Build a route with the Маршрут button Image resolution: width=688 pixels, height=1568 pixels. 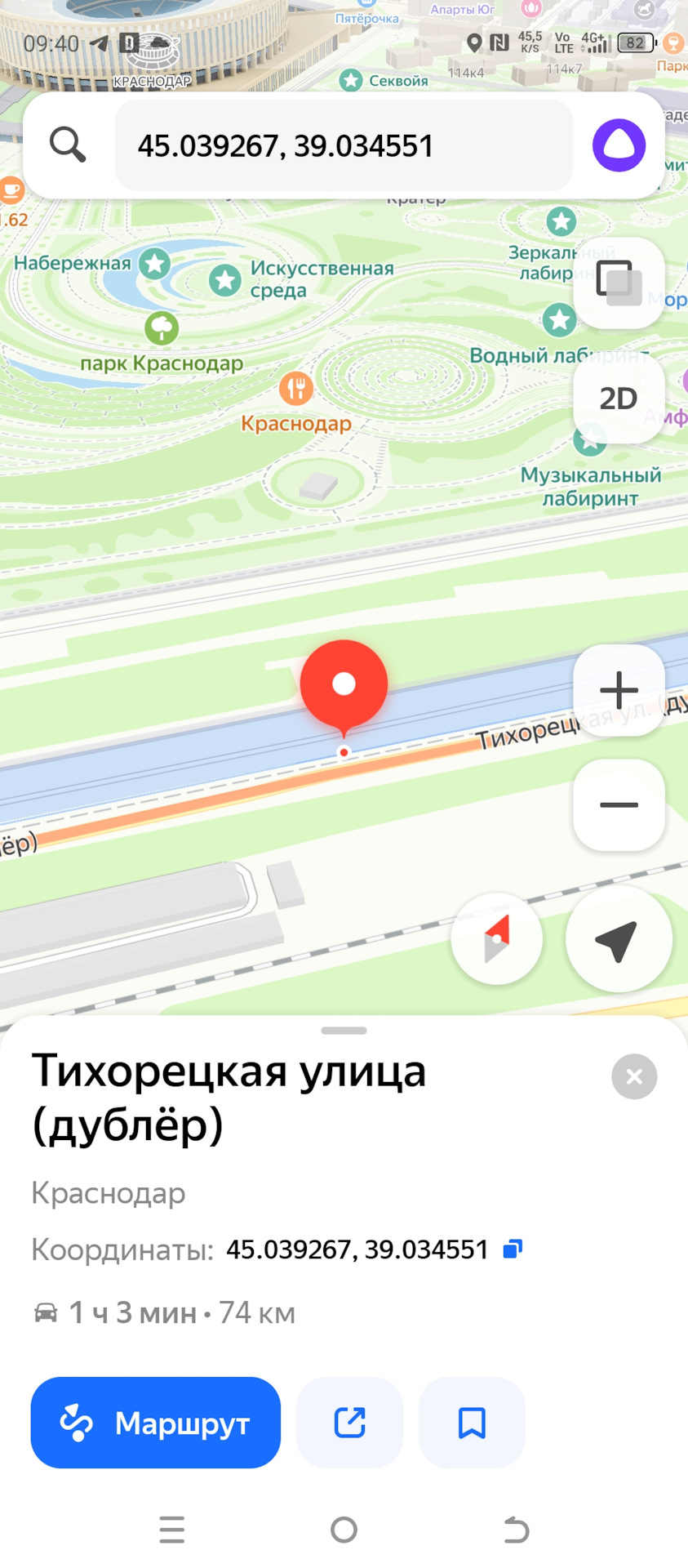click(156, 1423)
